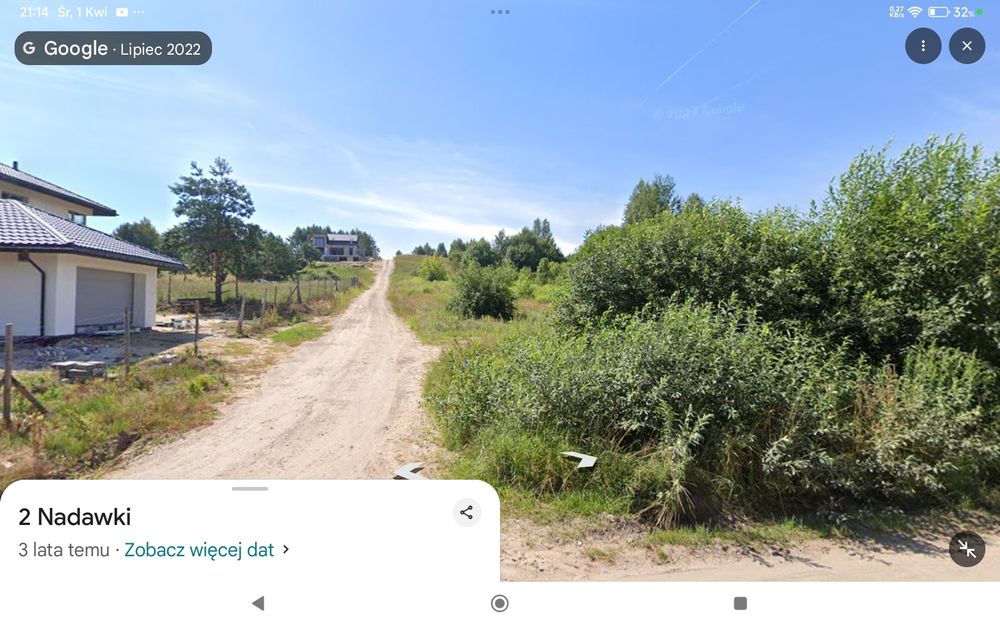Open the recent apps view
Screen dimensions: 1000x625
pyautogui.click(x=740, y=603)
